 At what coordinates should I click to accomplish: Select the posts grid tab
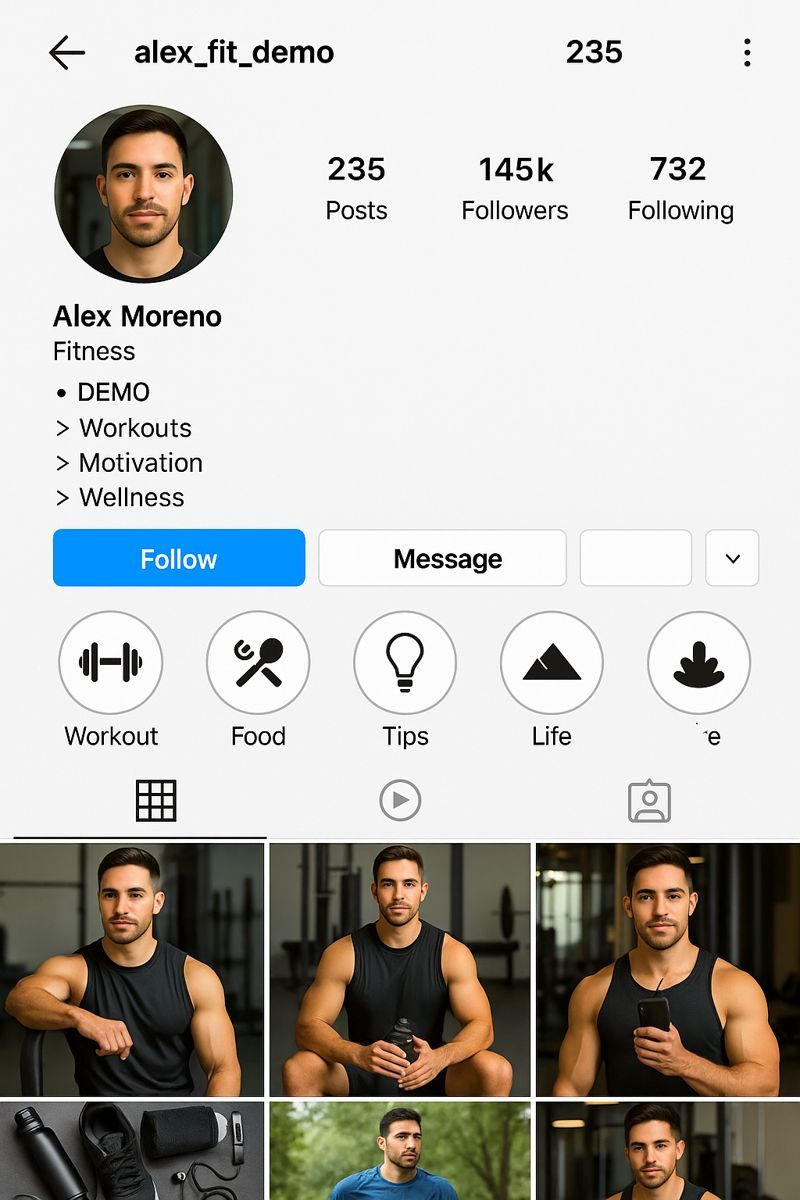coord(156,801)
